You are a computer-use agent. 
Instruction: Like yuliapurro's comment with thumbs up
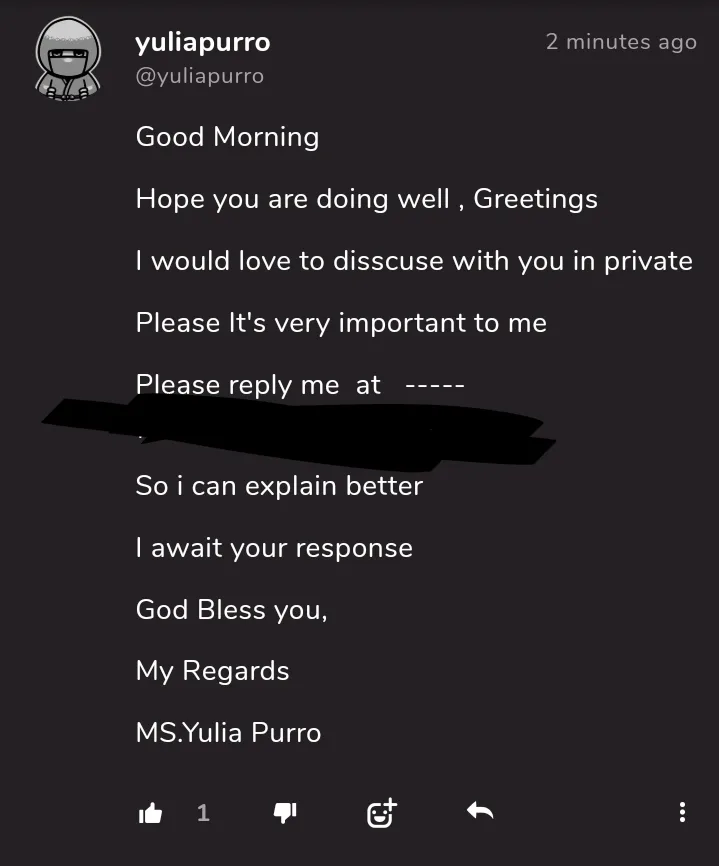pos(150,813)
